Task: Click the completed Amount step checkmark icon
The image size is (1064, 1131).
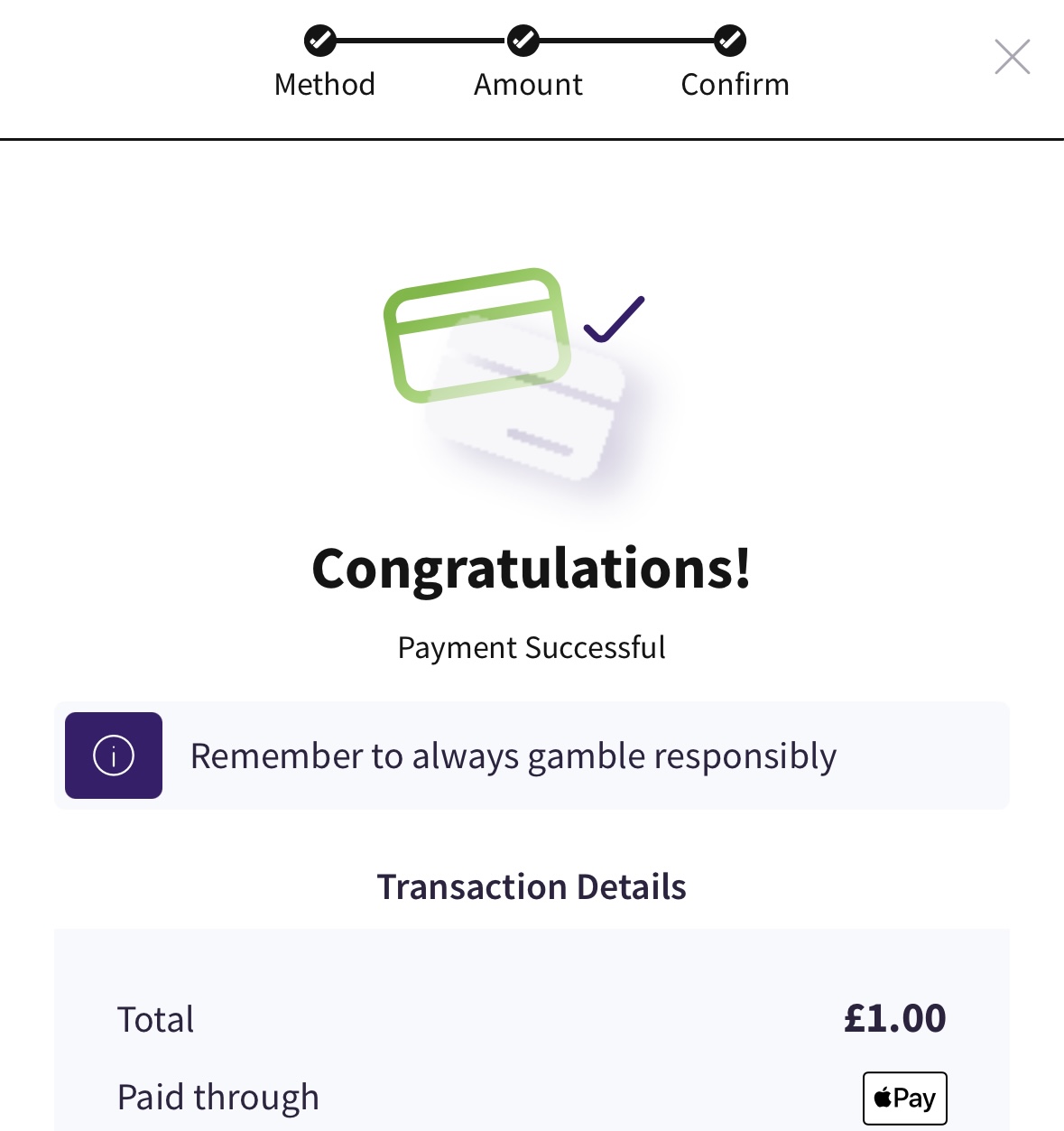Action: click(x=523, y=39)
